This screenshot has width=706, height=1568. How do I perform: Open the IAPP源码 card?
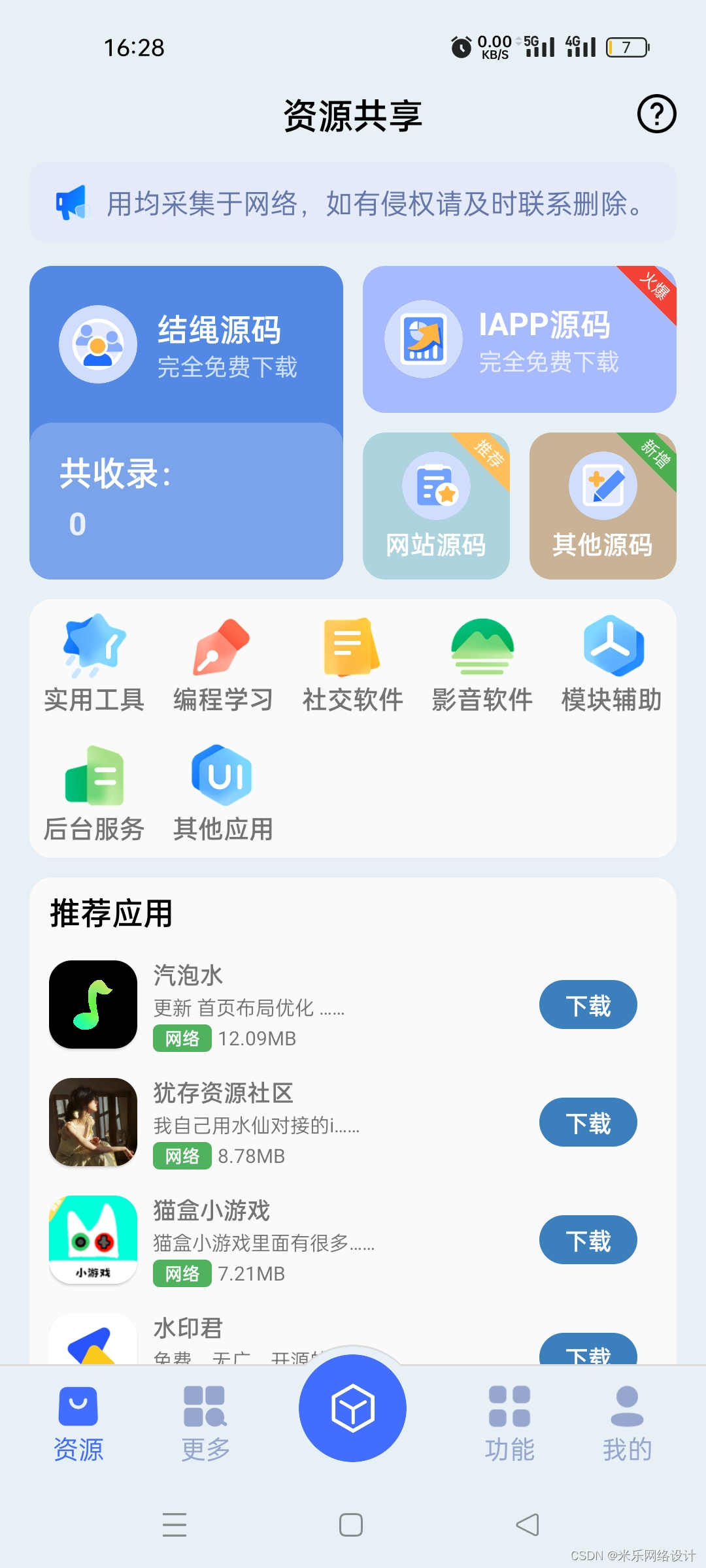(519, 340)
